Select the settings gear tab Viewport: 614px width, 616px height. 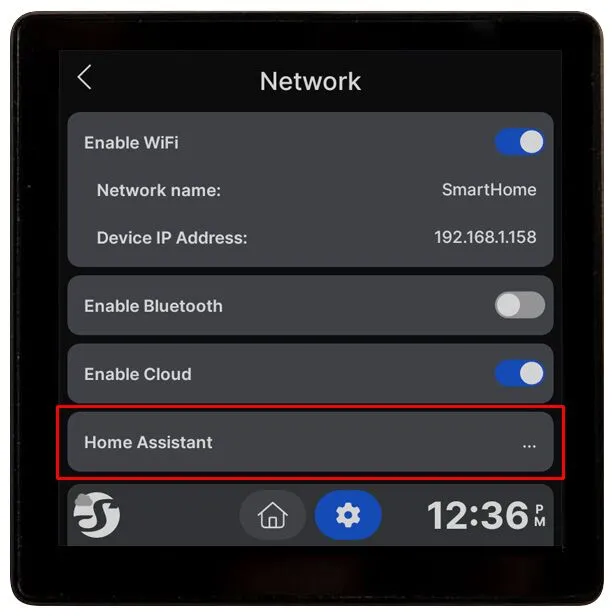click(347, 516)
